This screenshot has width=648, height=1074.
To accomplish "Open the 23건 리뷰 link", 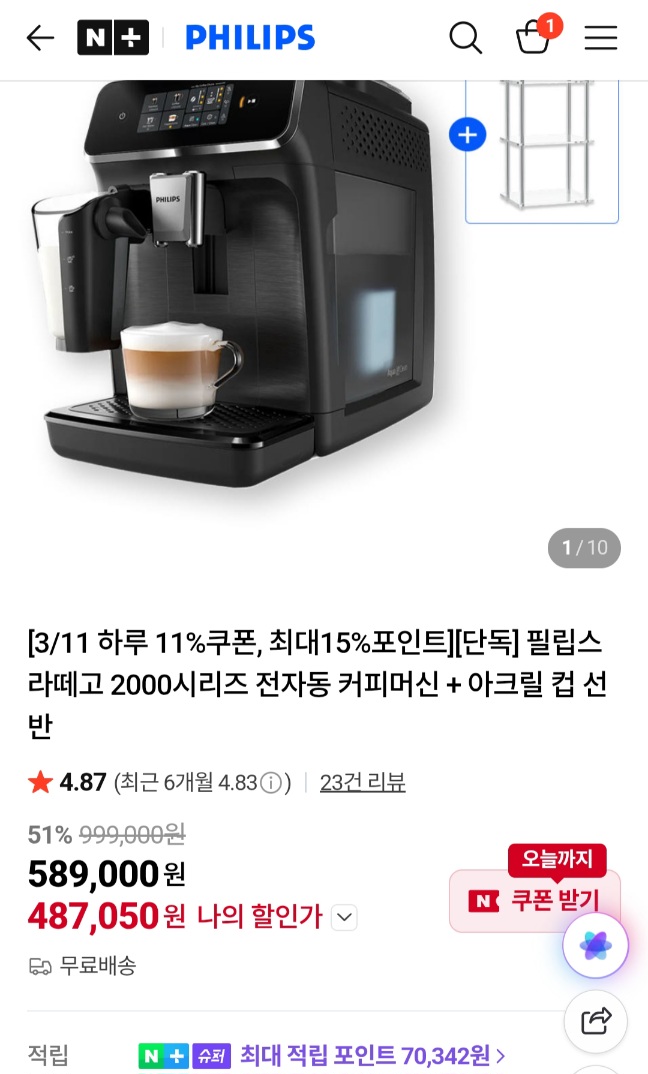I will pyautogui.click(x=362, y=782).
